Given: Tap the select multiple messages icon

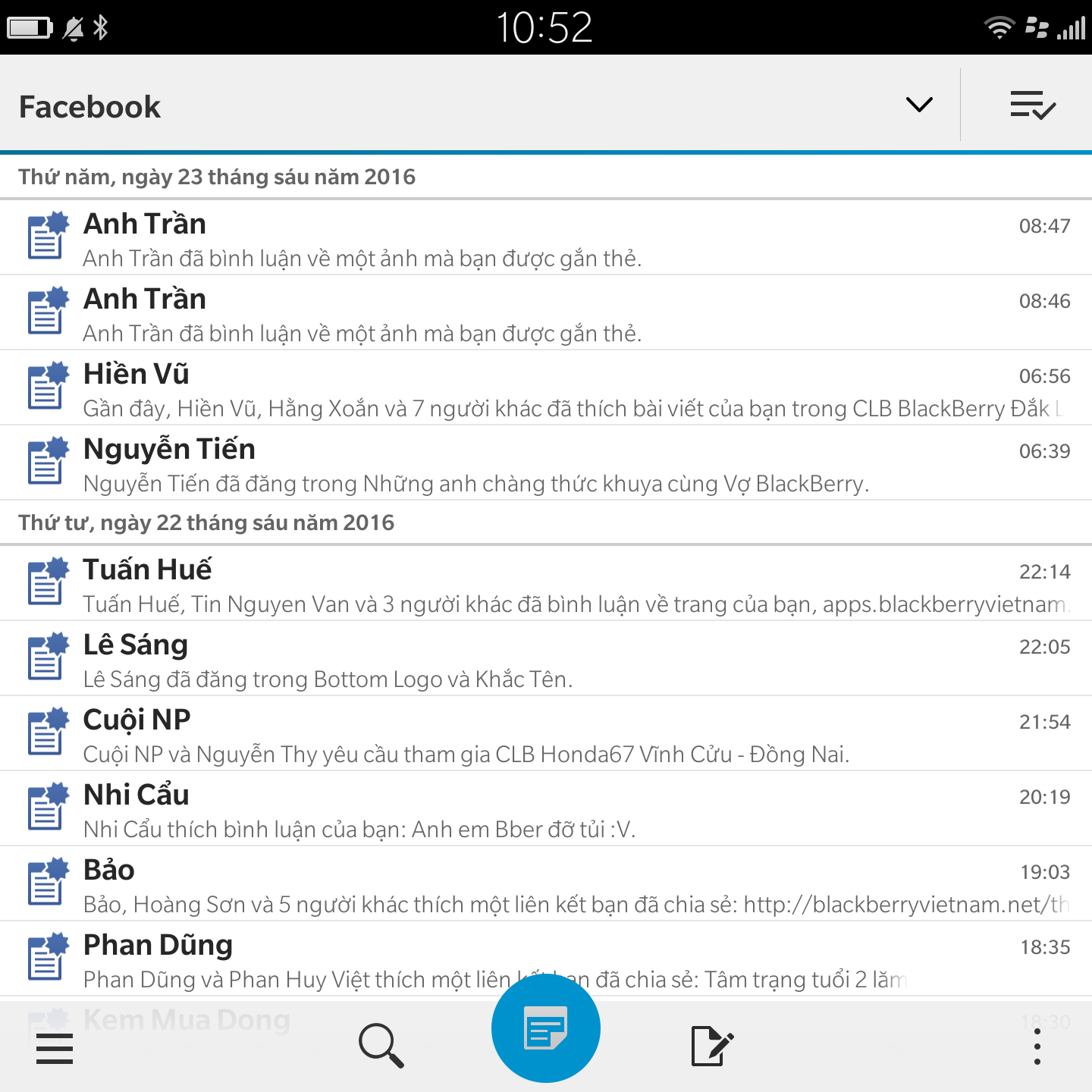Looking at the screenshot, I should click(1032, 105).
